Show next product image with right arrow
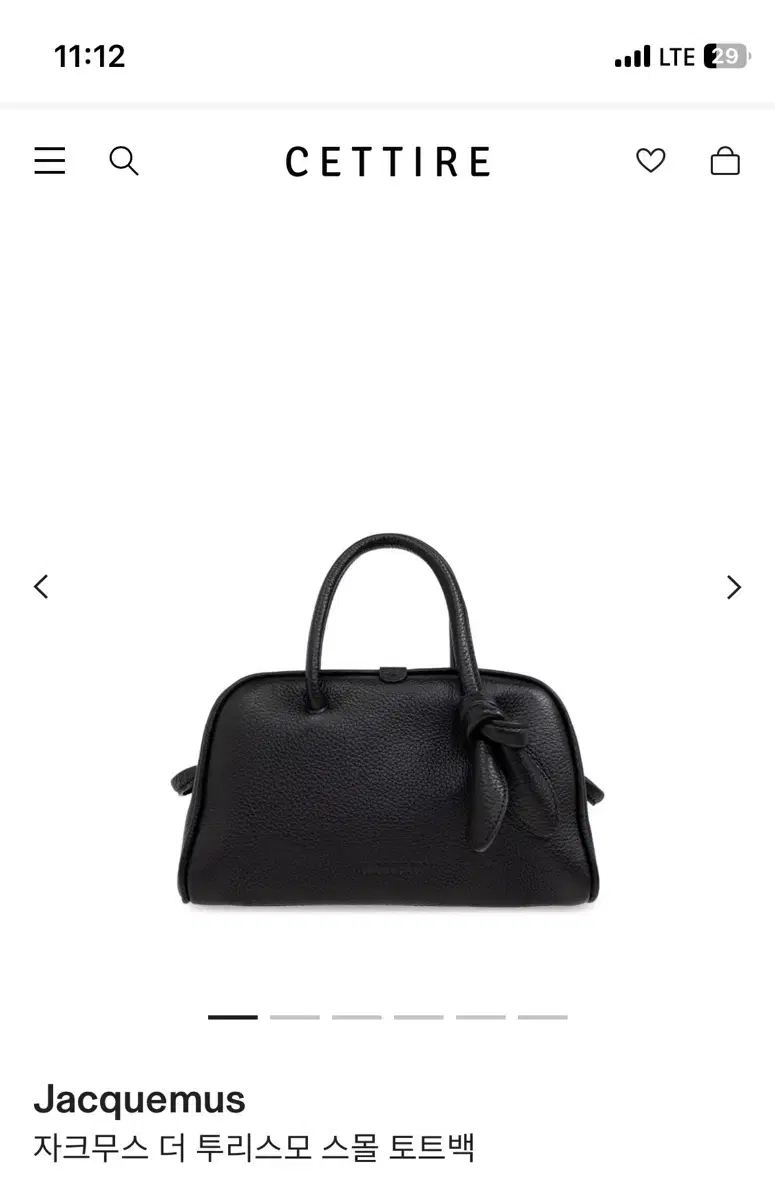This screenshot has height=1200, width=775. tap(733, 586)
